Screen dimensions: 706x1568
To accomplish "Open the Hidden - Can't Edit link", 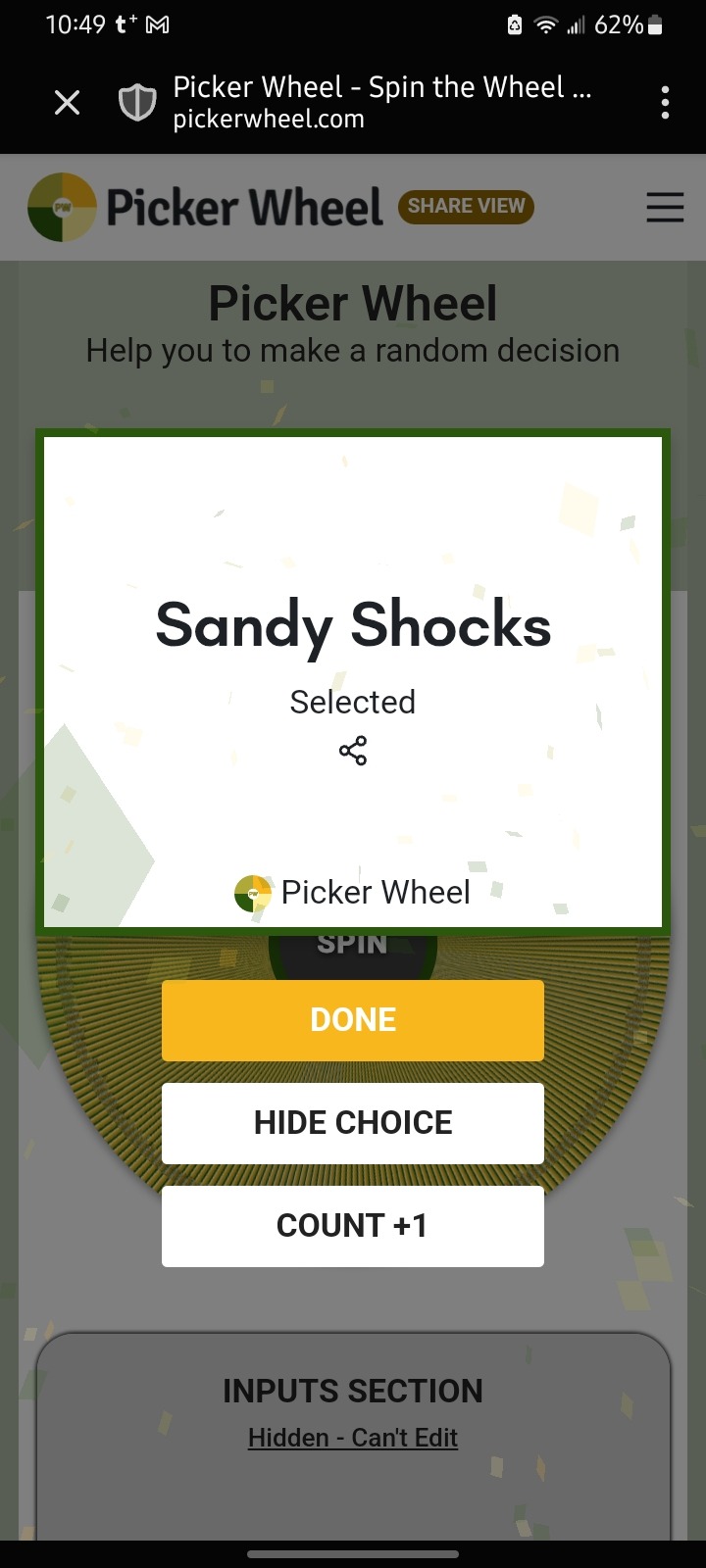I will 353,1438.
